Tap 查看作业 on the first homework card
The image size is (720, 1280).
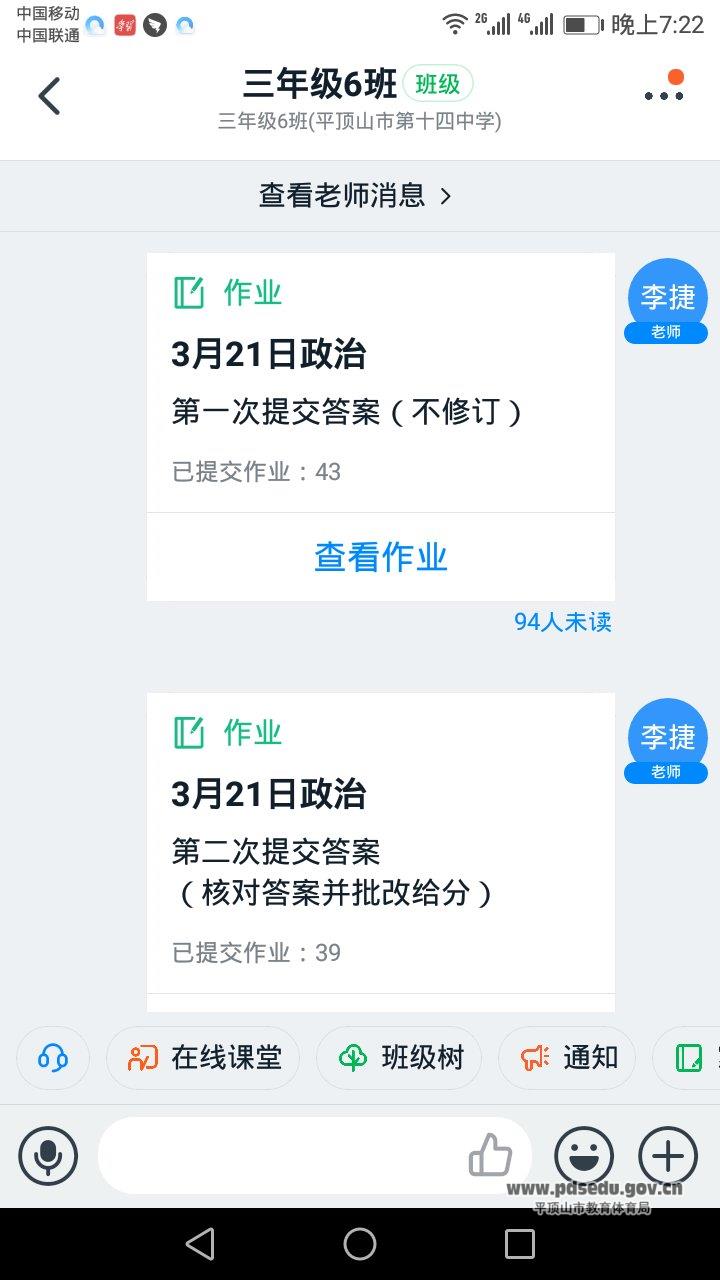click(381, 557)
